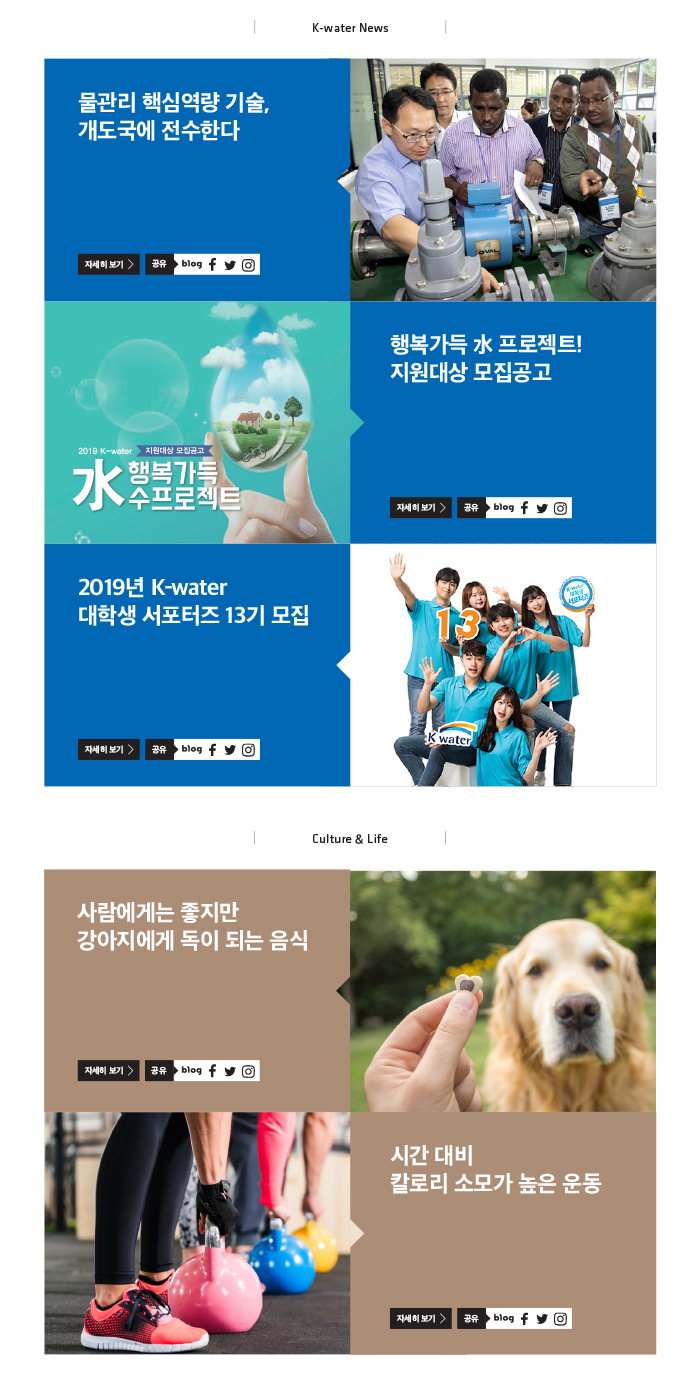Open 자세히 보기 for 칼로리 소모가 높은 운동

[421, 1318]
